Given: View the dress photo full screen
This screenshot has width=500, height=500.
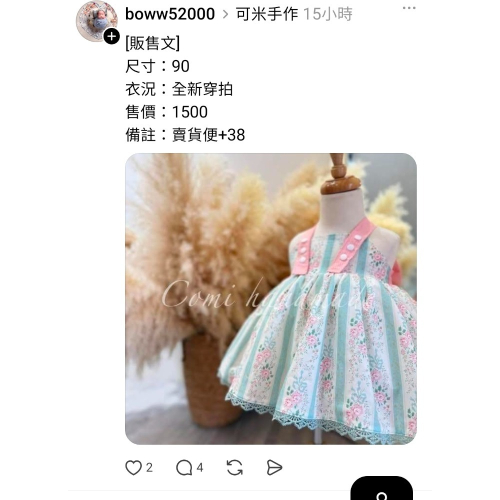Looking at the screenshot, I should [x=271, y=299].
